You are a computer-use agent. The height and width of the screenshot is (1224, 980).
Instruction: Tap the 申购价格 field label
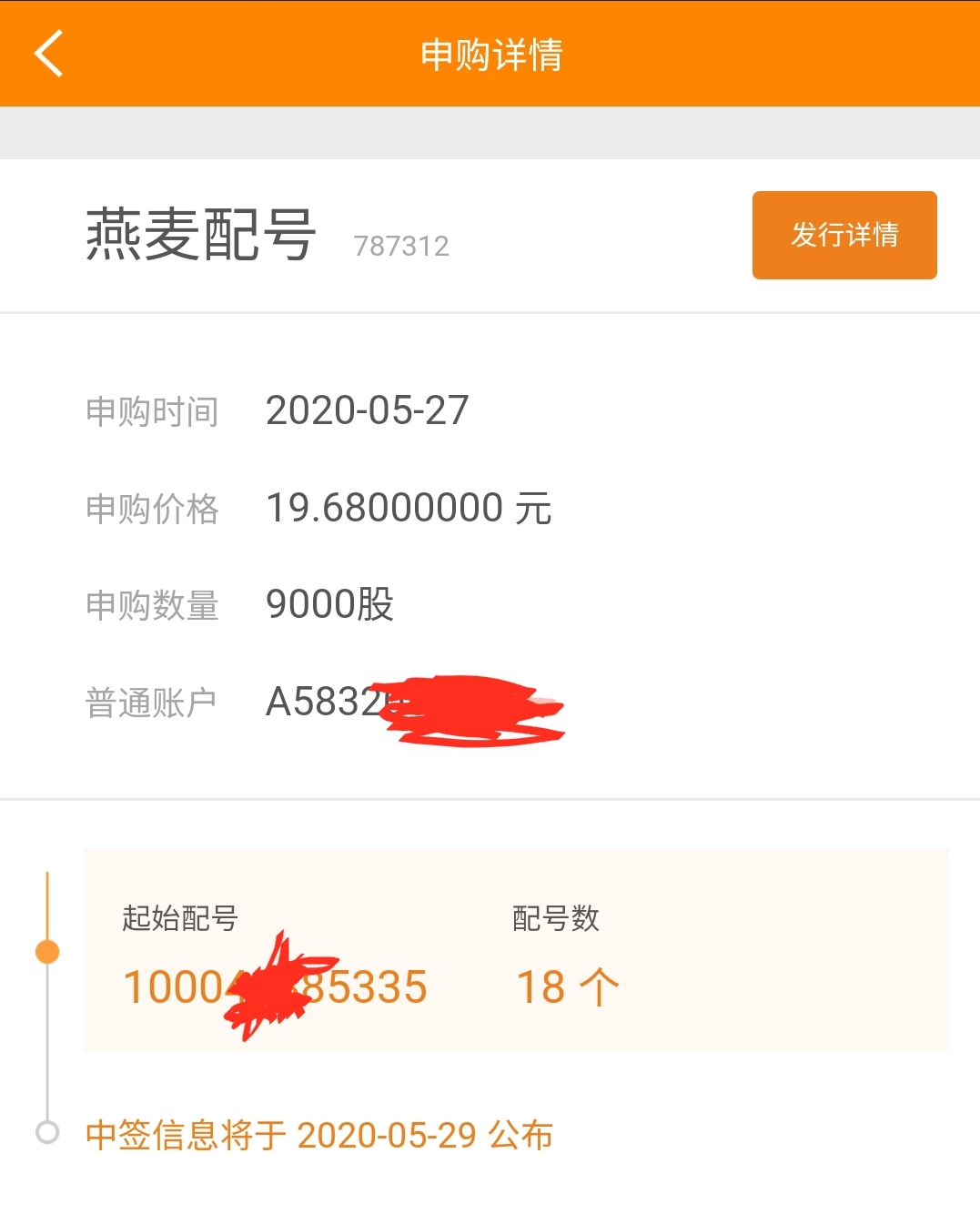(x=152, y=508)
